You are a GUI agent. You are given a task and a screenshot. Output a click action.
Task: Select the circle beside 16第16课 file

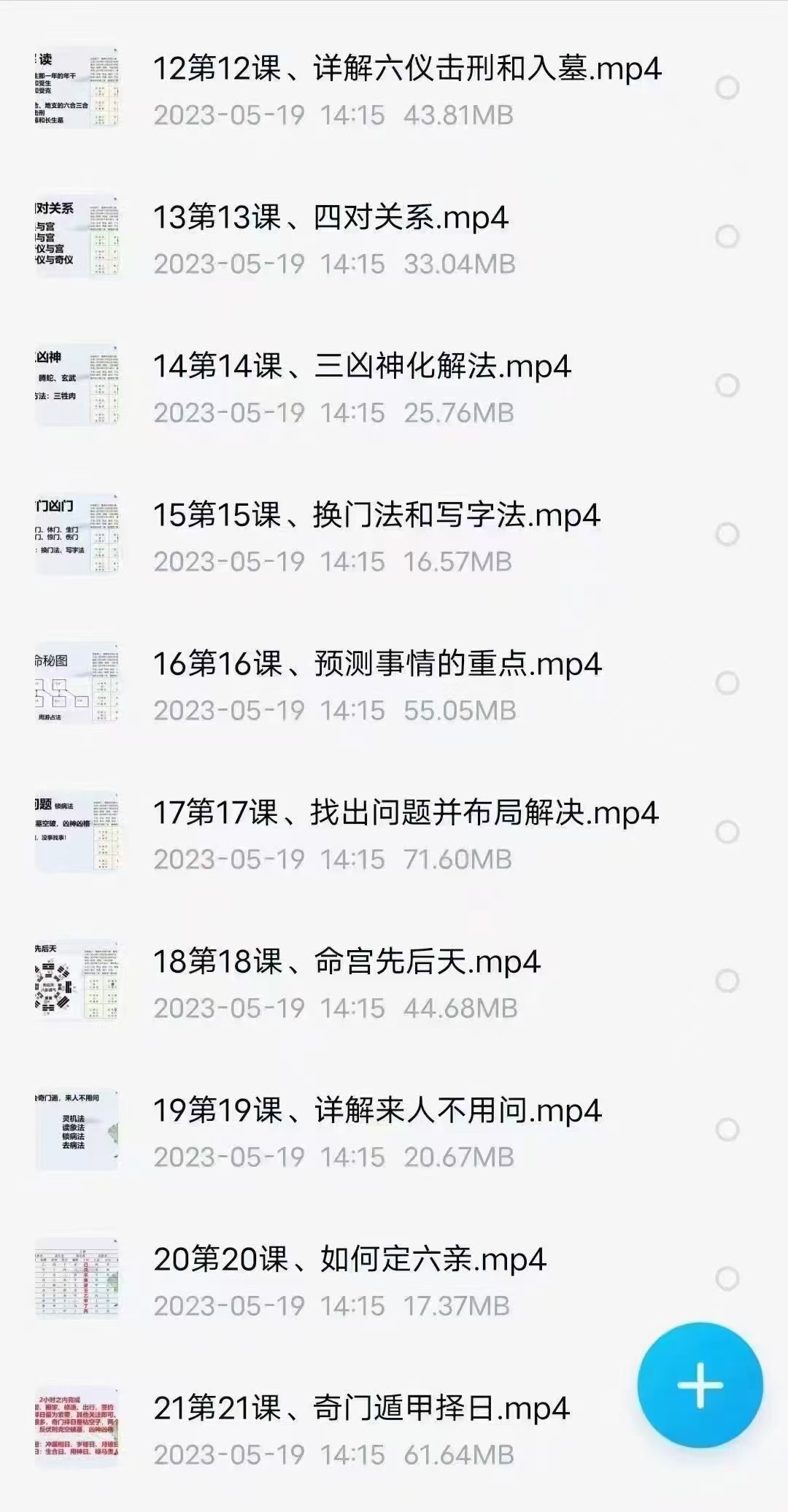tap(727, 684)
